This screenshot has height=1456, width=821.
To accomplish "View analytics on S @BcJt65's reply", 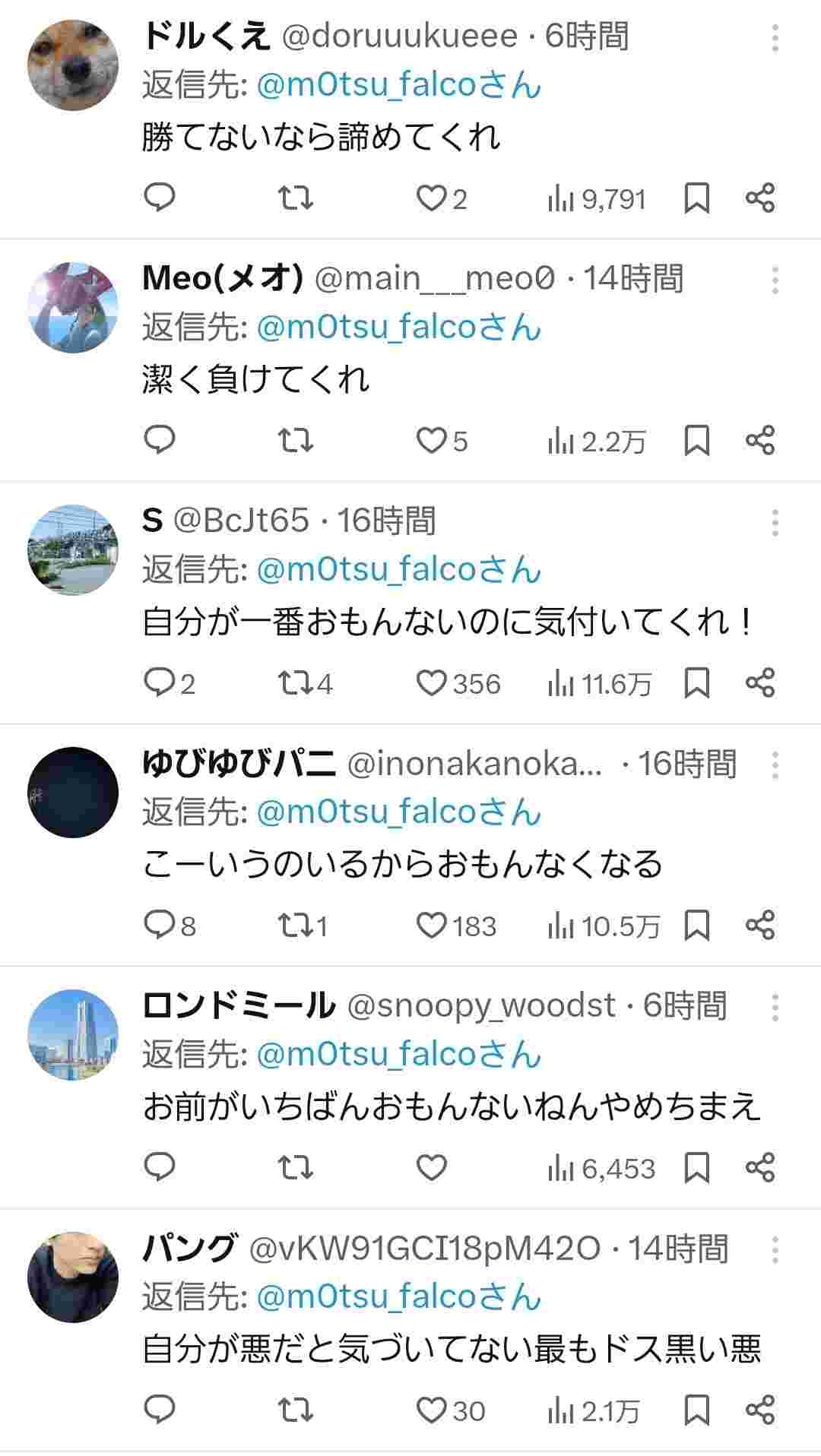I will pos(599,683).
